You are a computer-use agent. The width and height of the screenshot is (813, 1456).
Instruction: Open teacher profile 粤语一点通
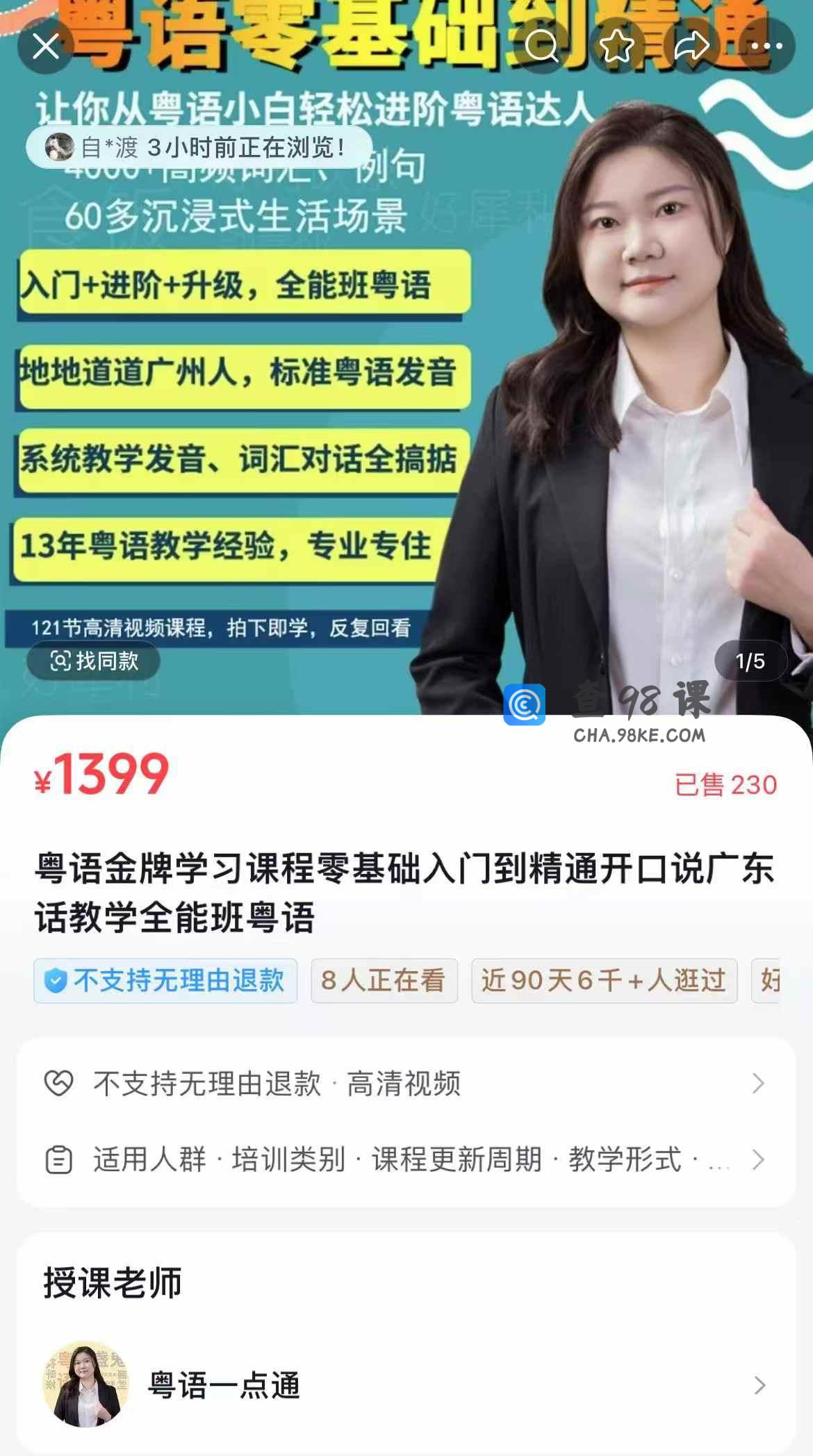click(406, 1385)
